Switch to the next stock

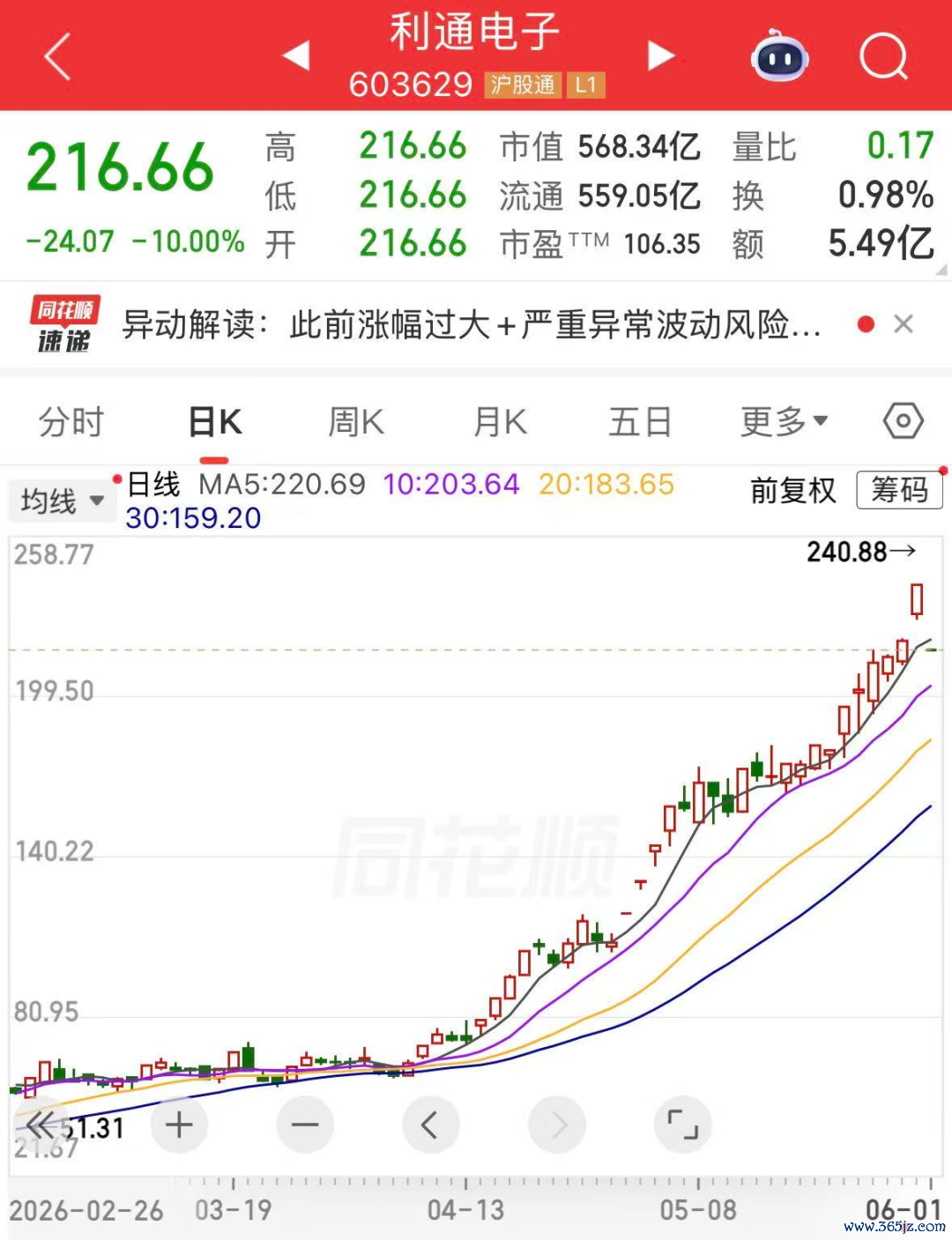click(661, 56)
